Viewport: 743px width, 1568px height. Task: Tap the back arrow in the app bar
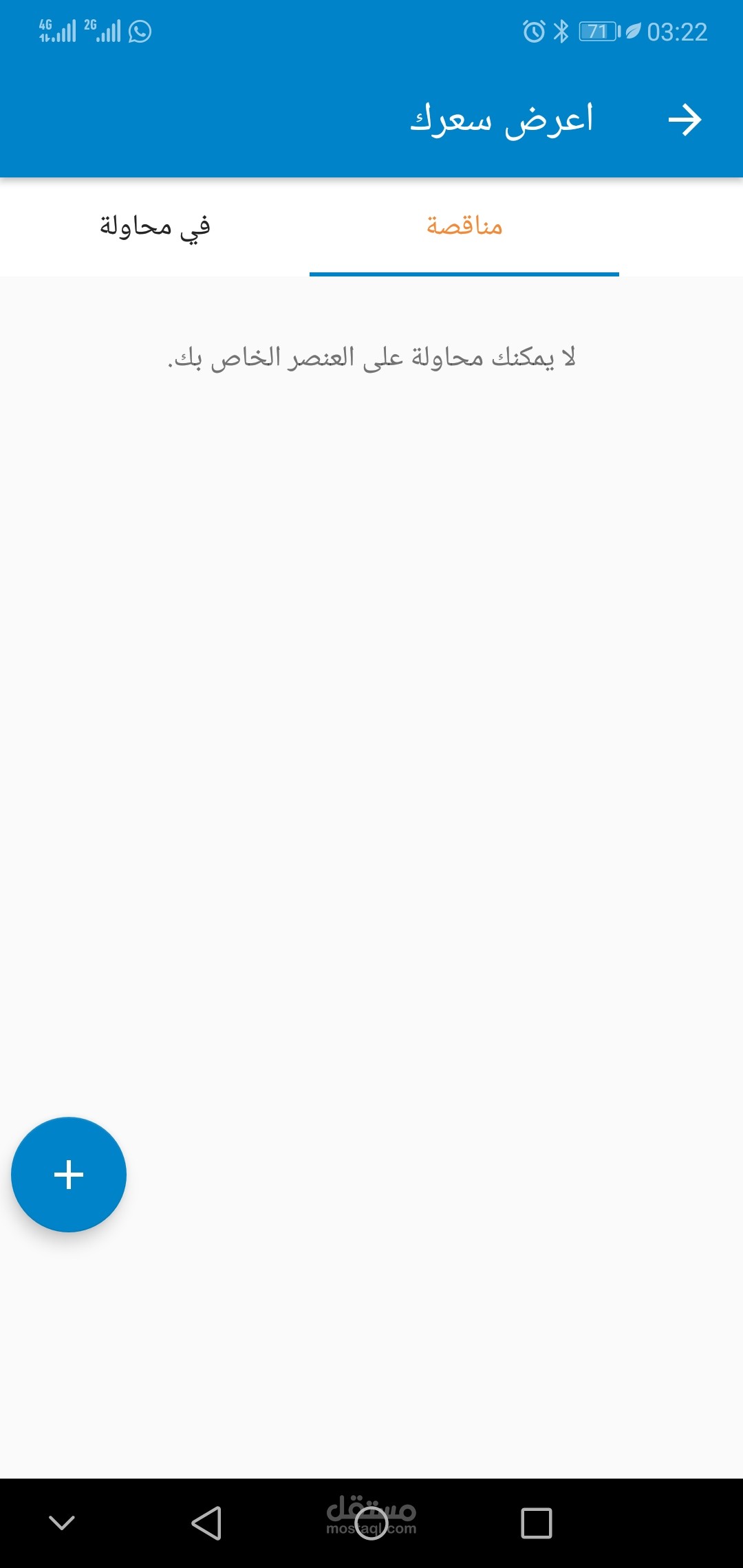[685, 120]
